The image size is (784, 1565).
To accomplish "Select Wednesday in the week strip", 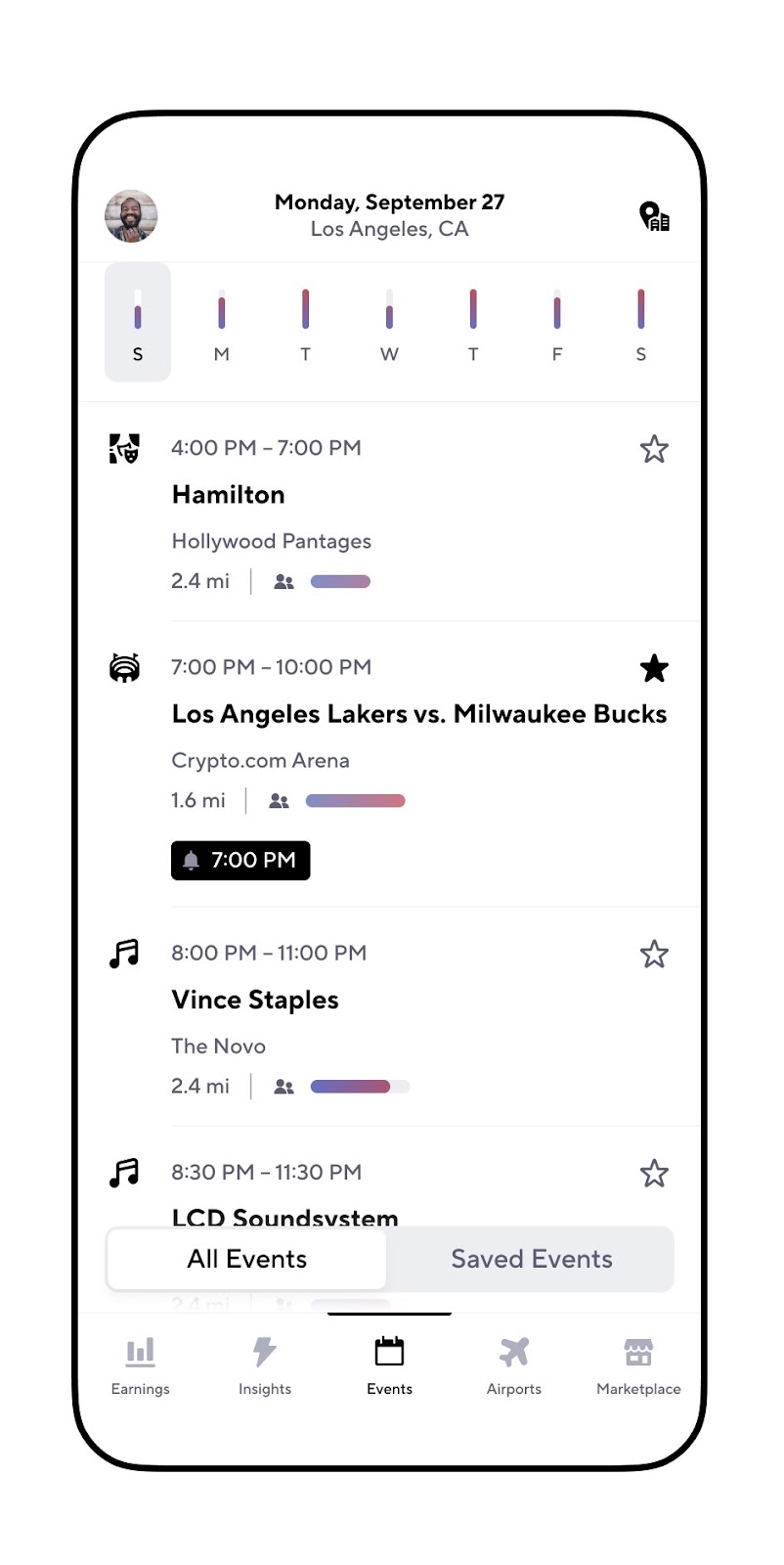I will click(x=389, y=323).
